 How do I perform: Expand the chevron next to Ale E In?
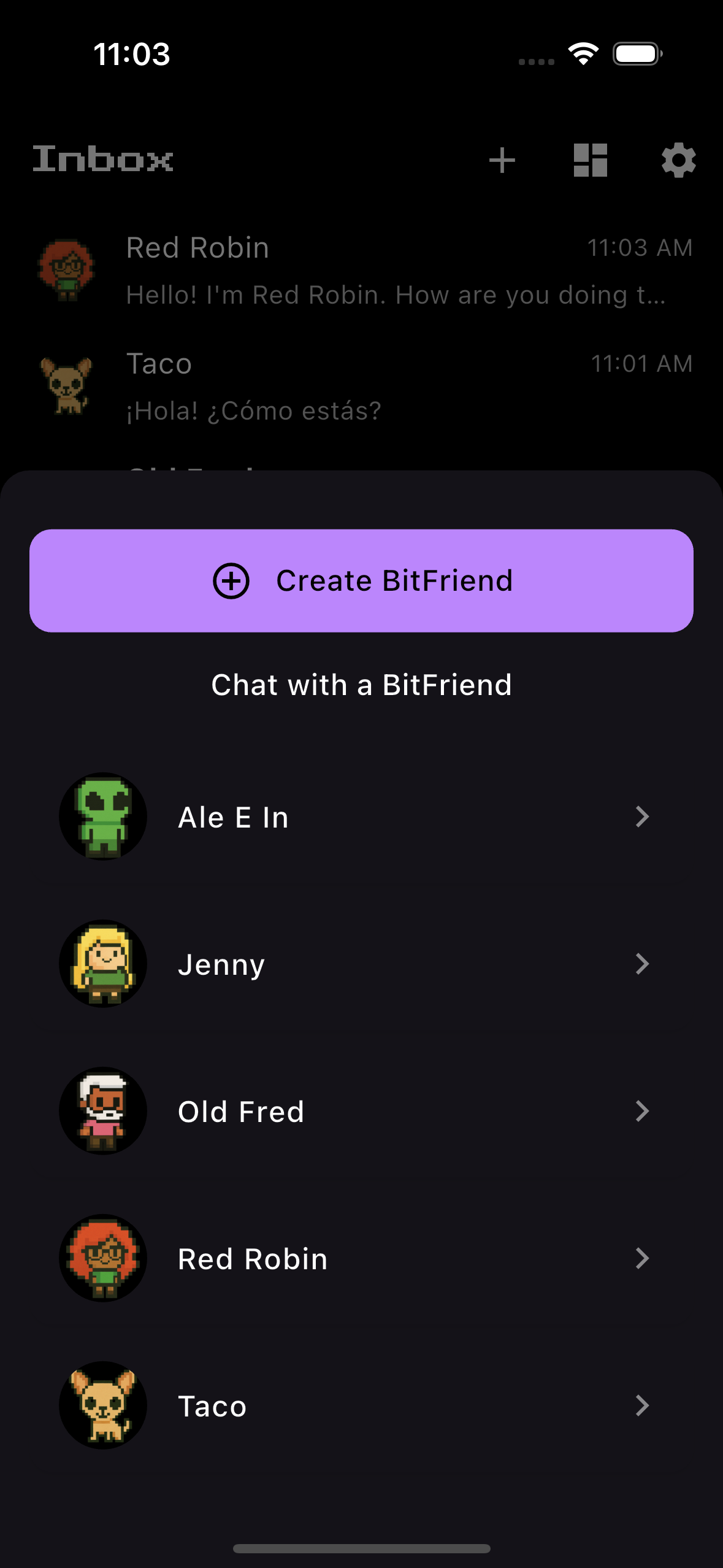point(642,817)
